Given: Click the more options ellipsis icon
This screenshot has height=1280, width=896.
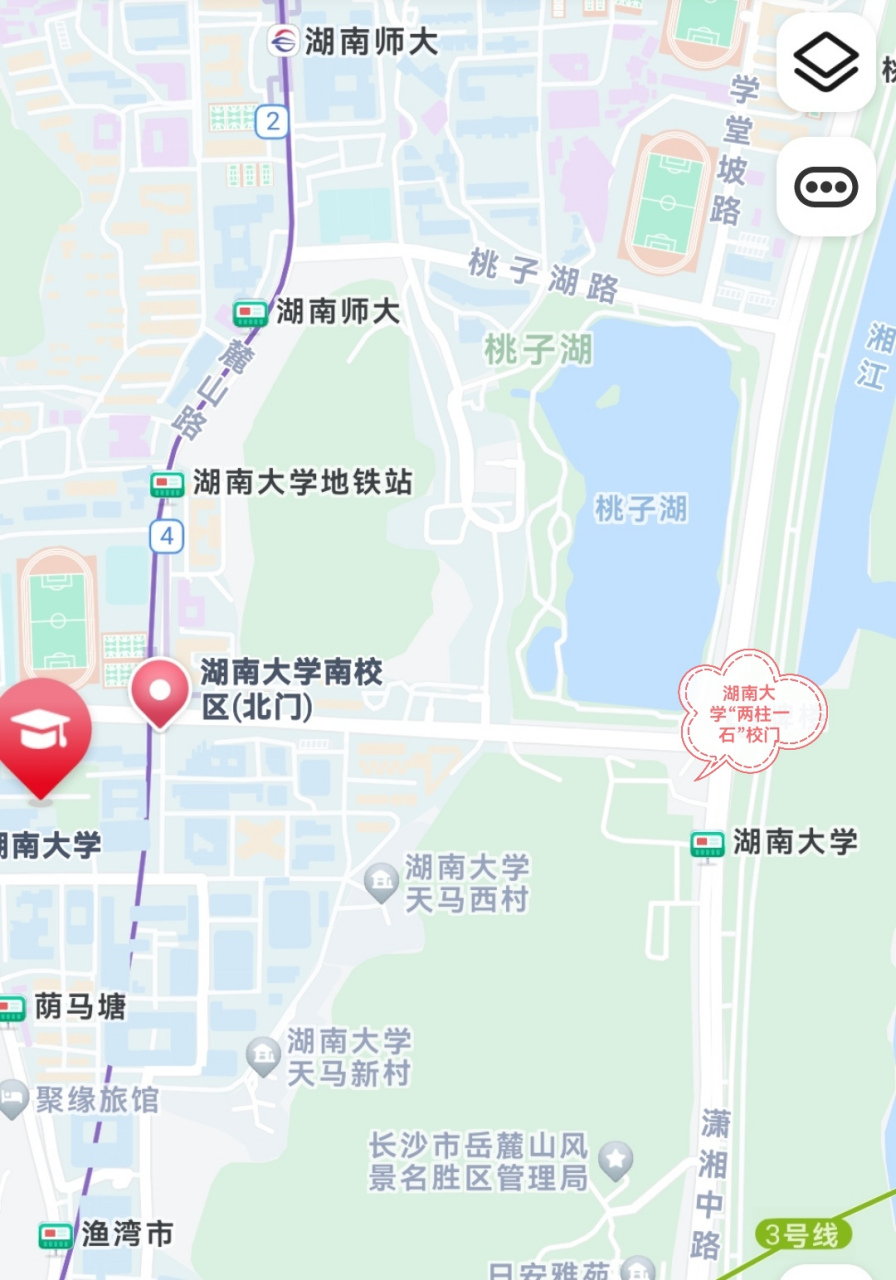Looking at the screenshot, I should 824,186.
